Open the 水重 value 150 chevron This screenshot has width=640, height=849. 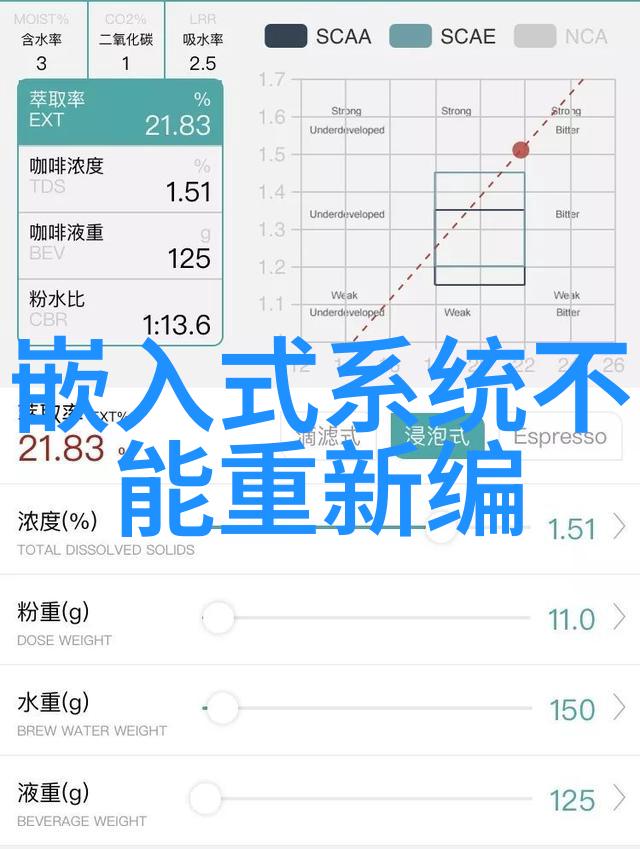[x=619, y=709]
